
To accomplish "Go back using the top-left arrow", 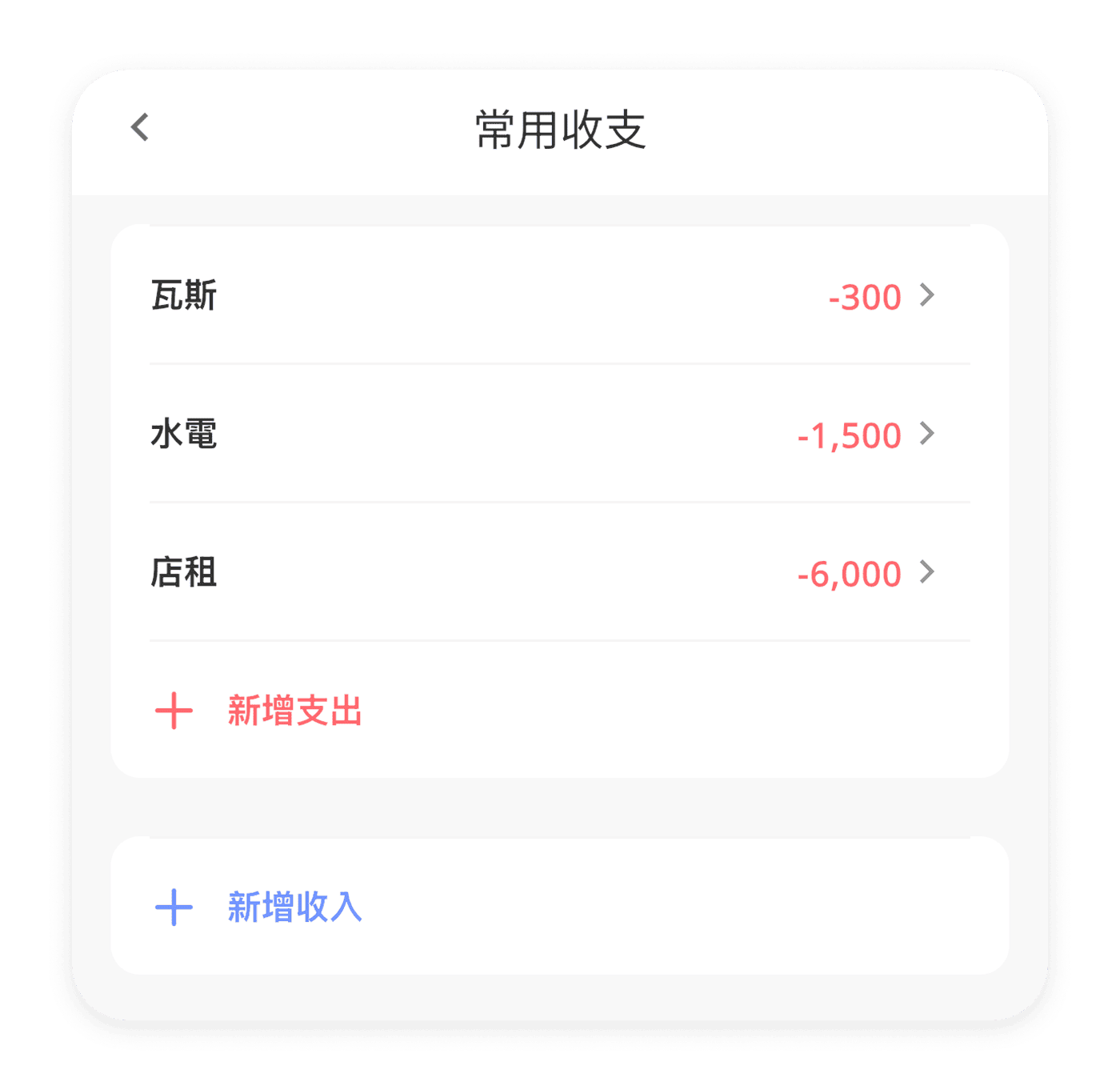I will [140, 127].
